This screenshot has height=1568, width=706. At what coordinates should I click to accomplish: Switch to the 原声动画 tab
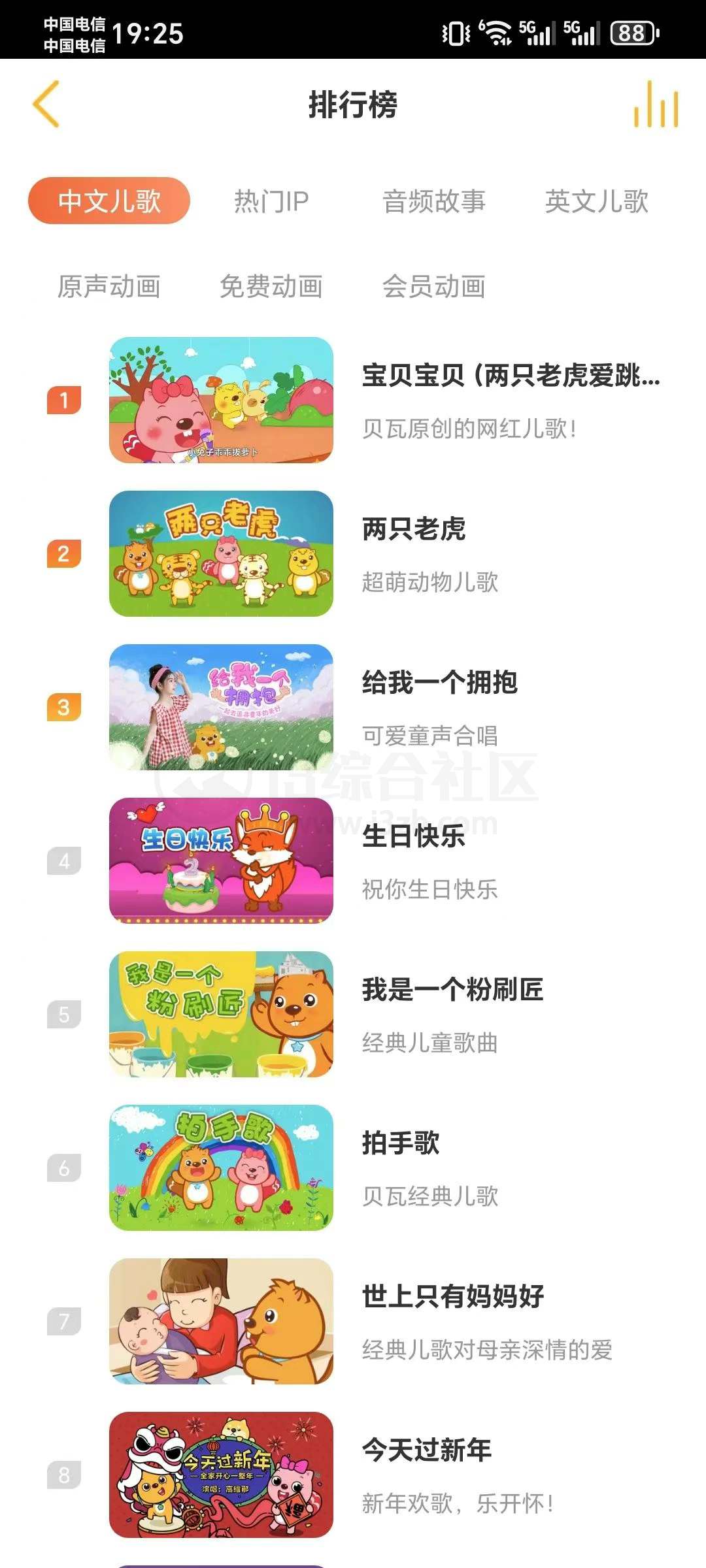[x=109, y=286]
